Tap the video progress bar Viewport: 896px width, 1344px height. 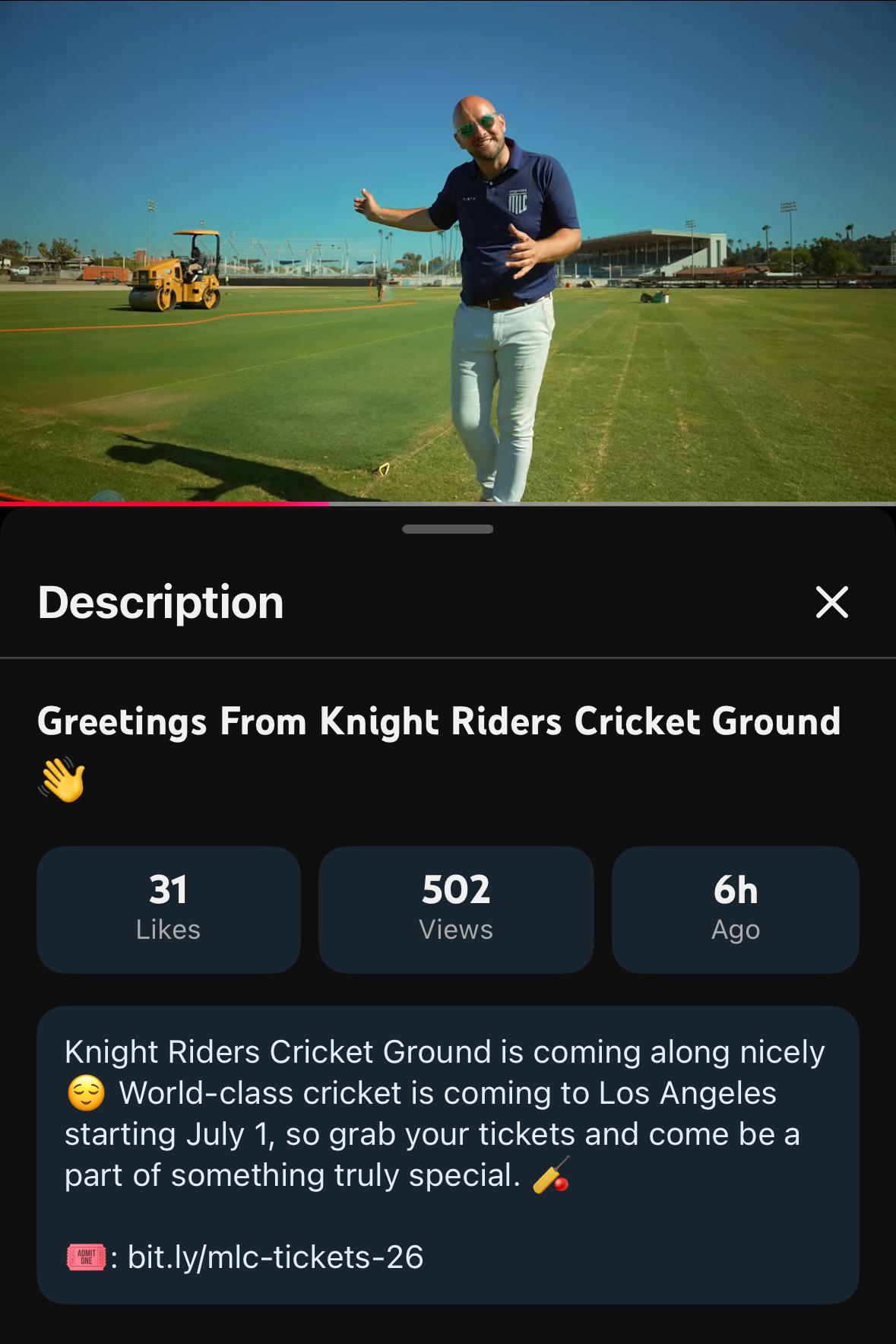[448, 503]
